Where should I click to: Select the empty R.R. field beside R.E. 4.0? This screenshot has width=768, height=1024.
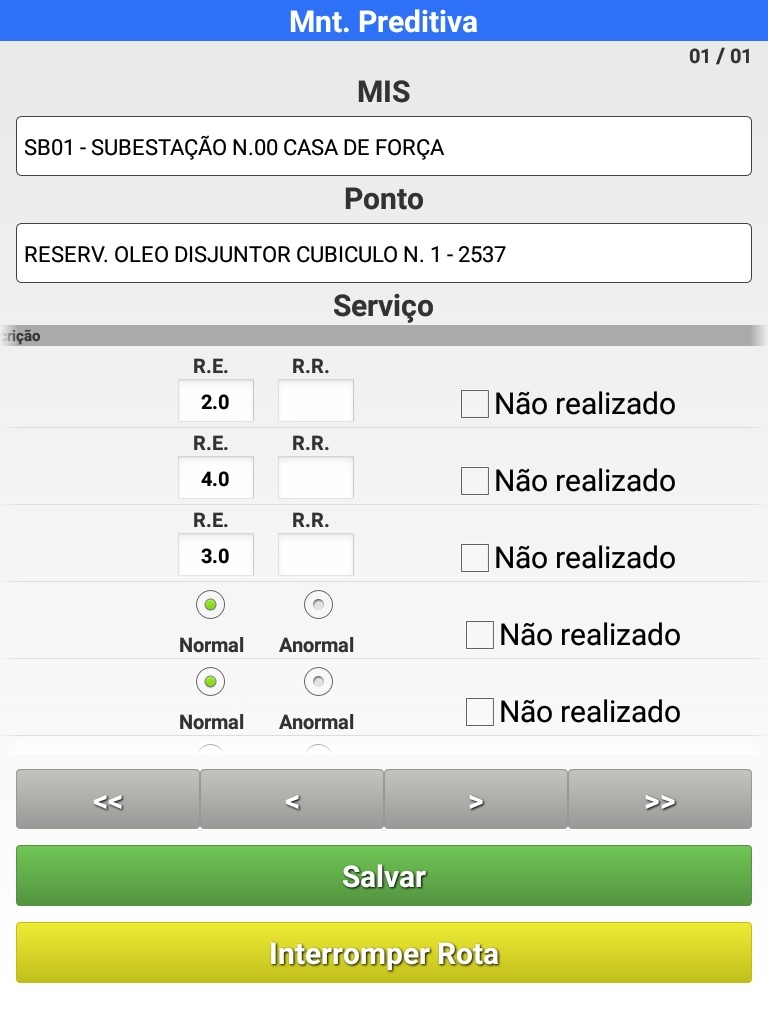pos(316,479)
